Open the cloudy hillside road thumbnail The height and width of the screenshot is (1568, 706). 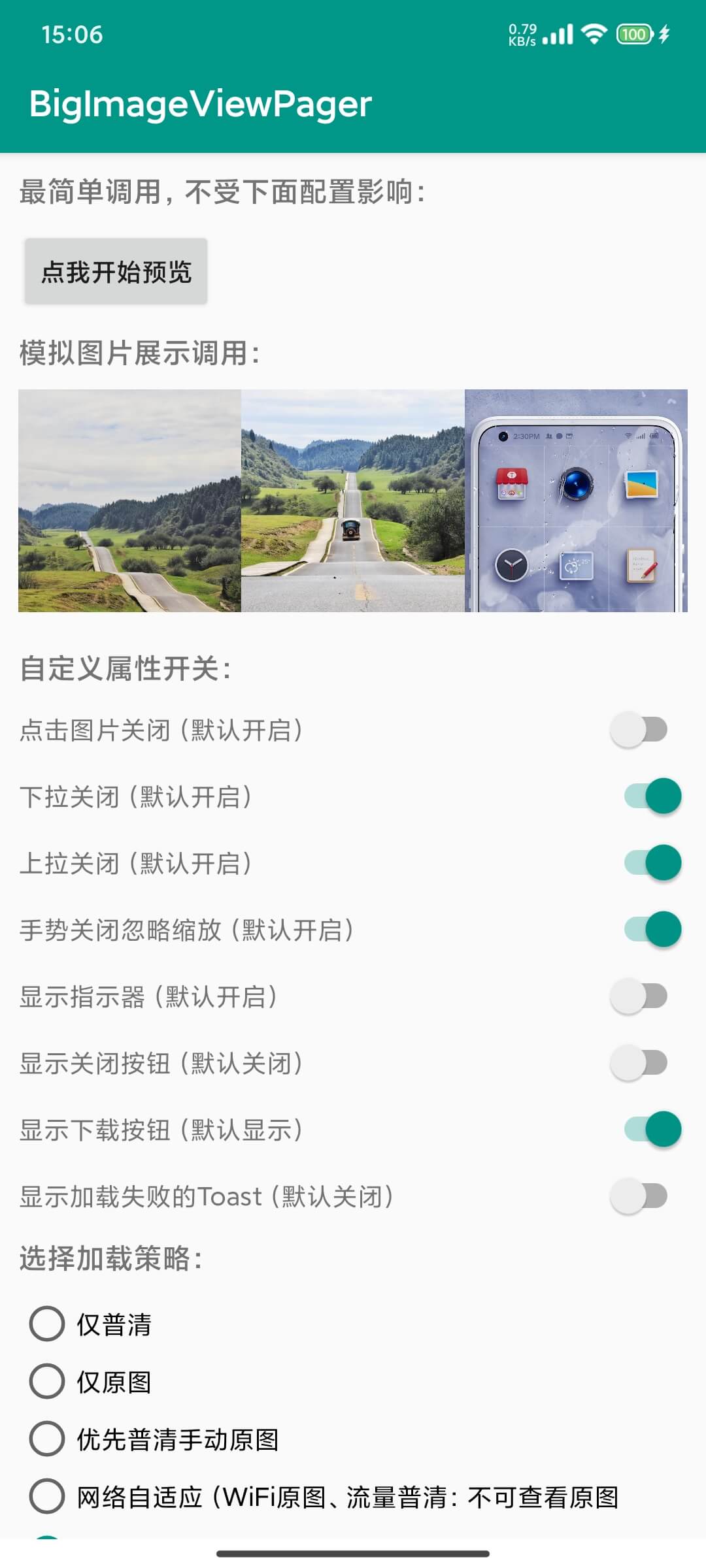pyautogui.click(x=129, y=500)
